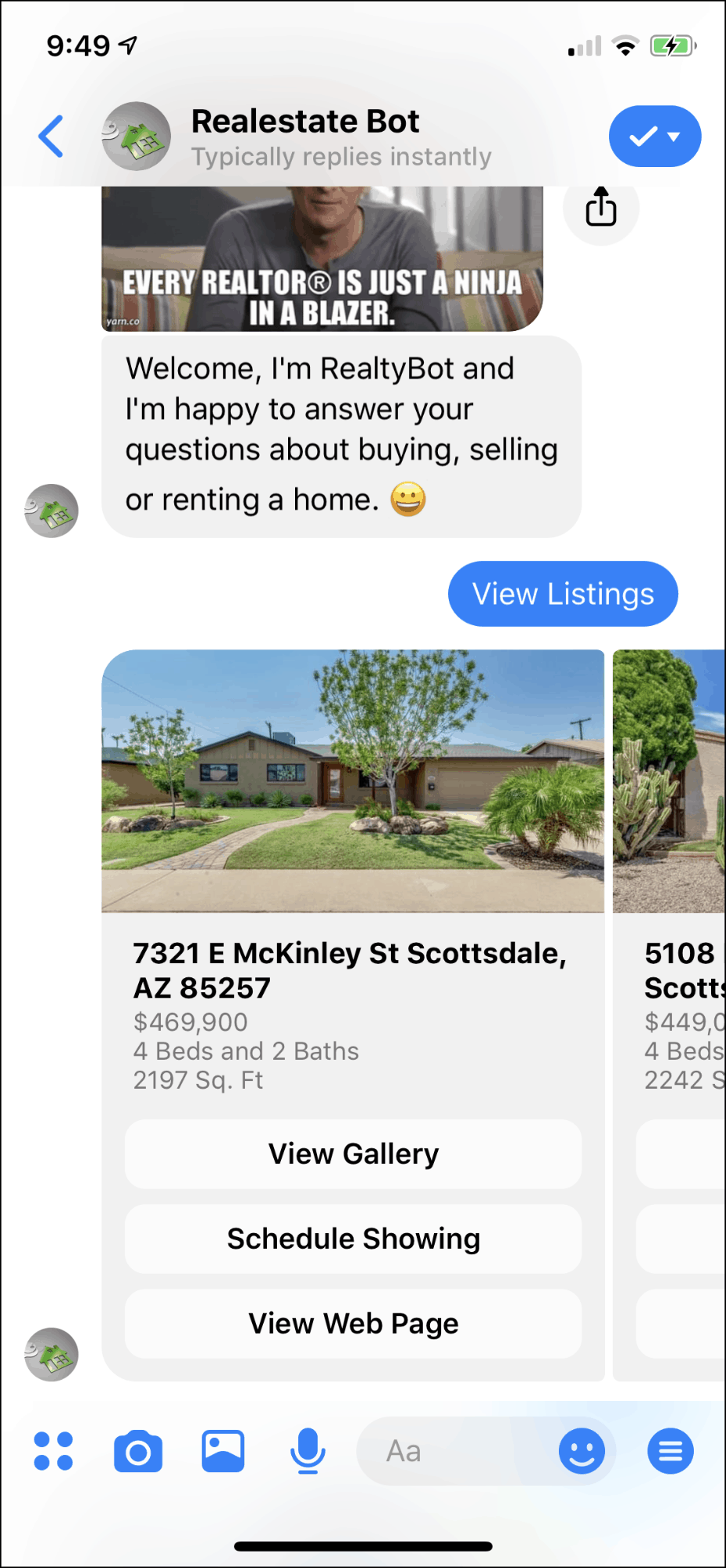Open View Listings from the chat
The height and width of the screenshot is (1568, 726).
point(562,594)
